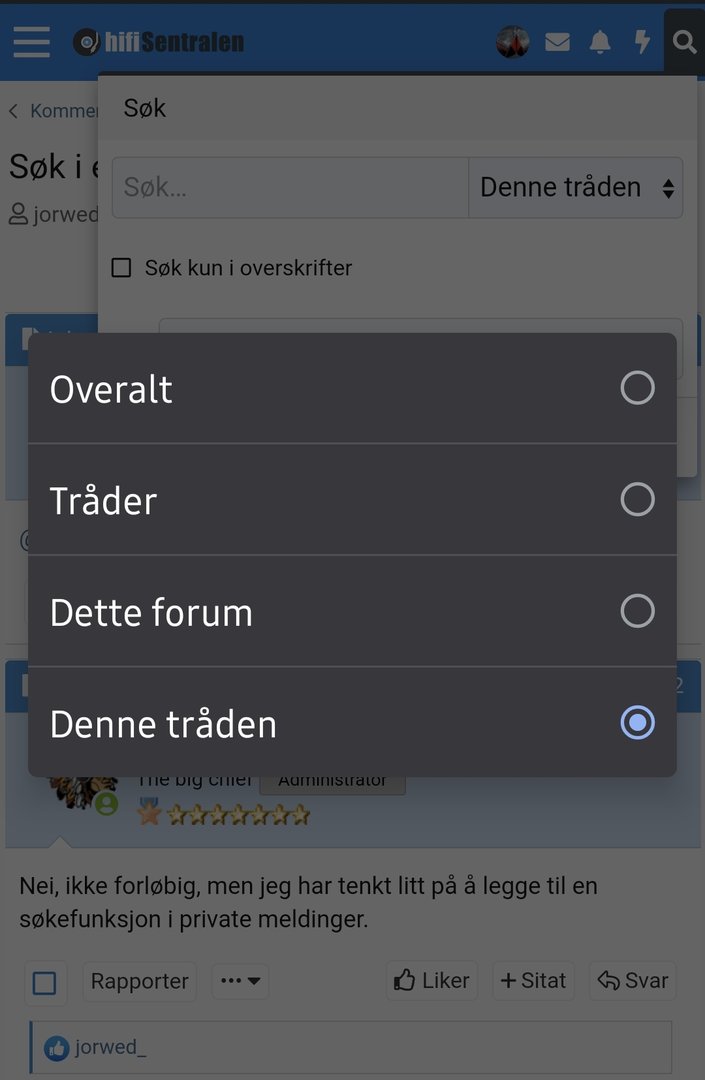The width and height of the screenshot is (705, 1080).
Task: Keep Denne tråden selected
Action: point(352,723)
